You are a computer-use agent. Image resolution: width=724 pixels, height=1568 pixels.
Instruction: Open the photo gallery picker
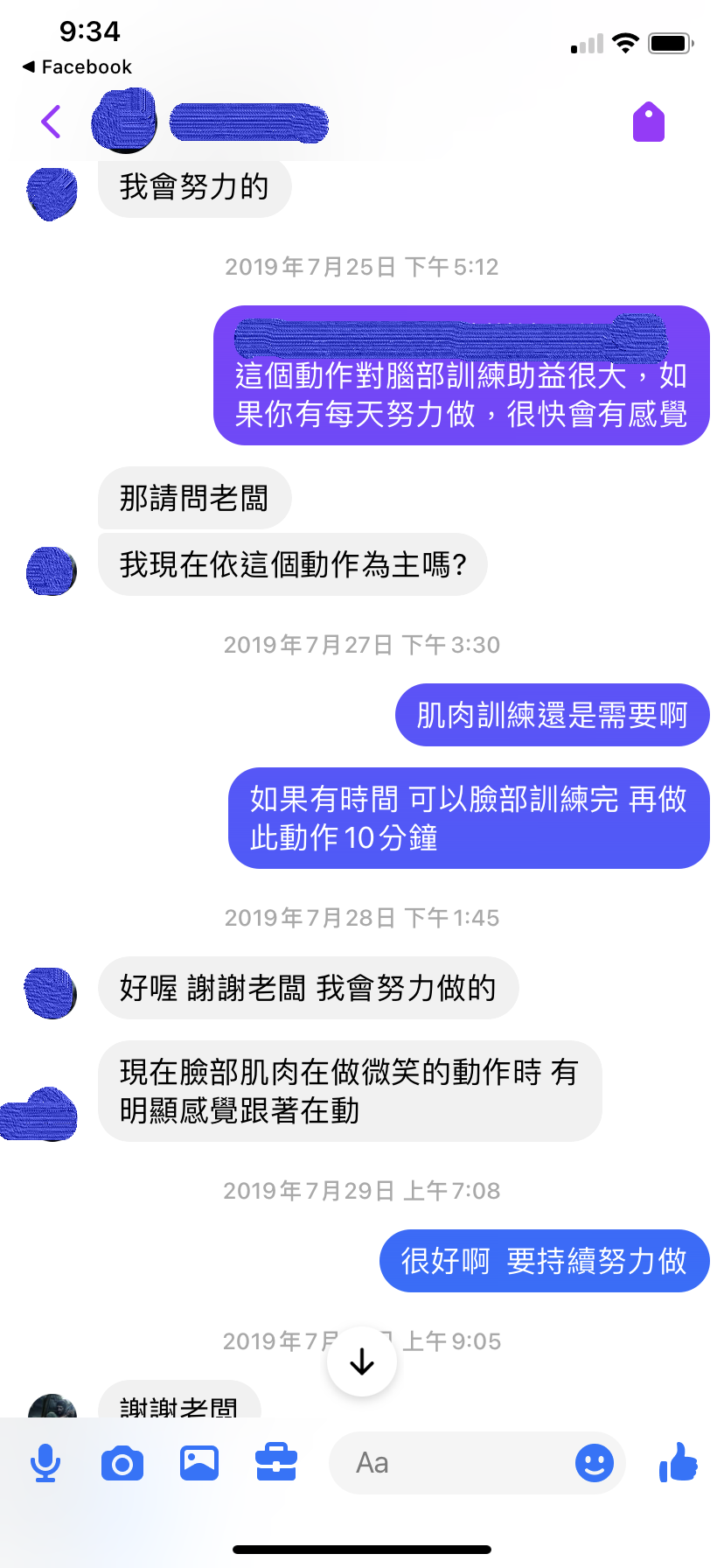(x=199, y=1463)
